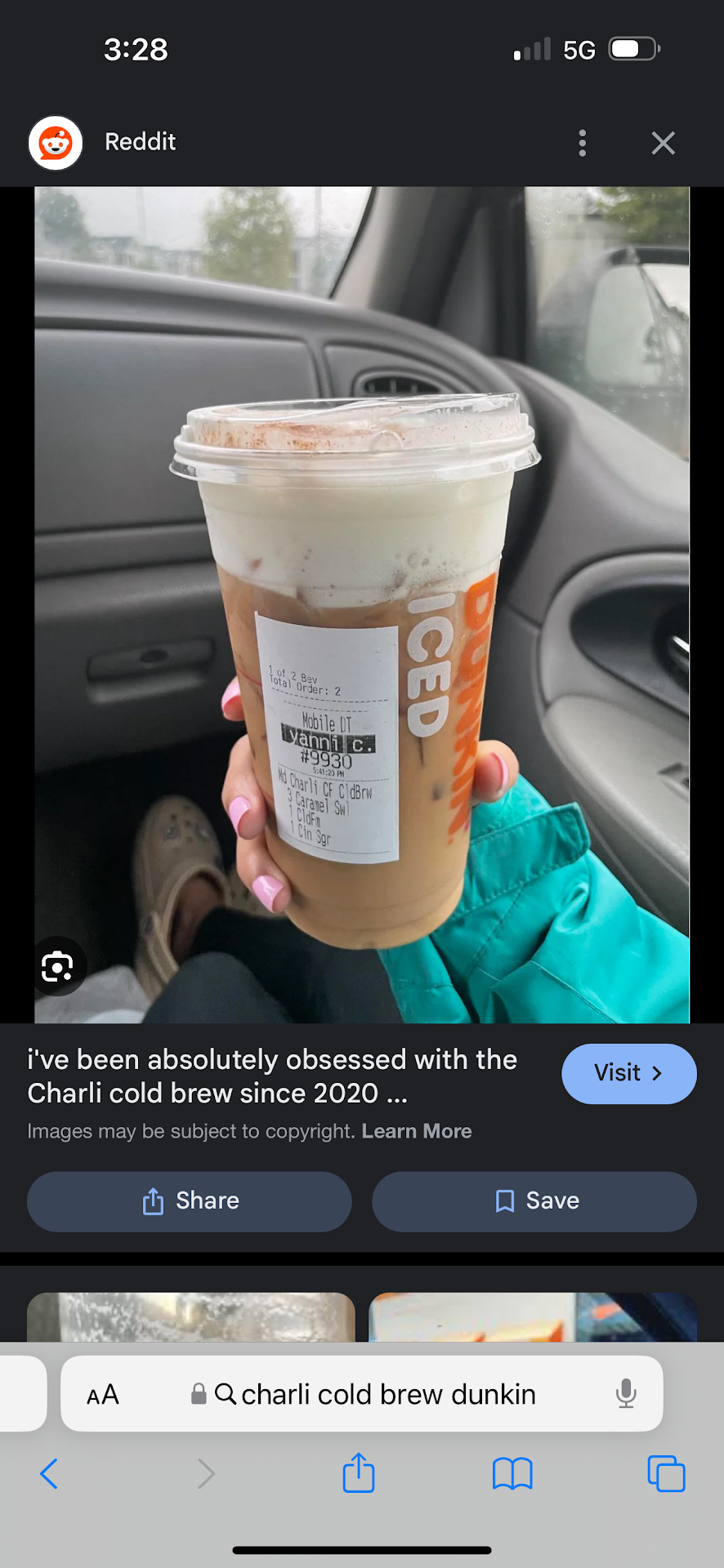Search this image with Google Lens
Image resolution: width=724 pixels, height=1568 pixels.
coord(58,966)
